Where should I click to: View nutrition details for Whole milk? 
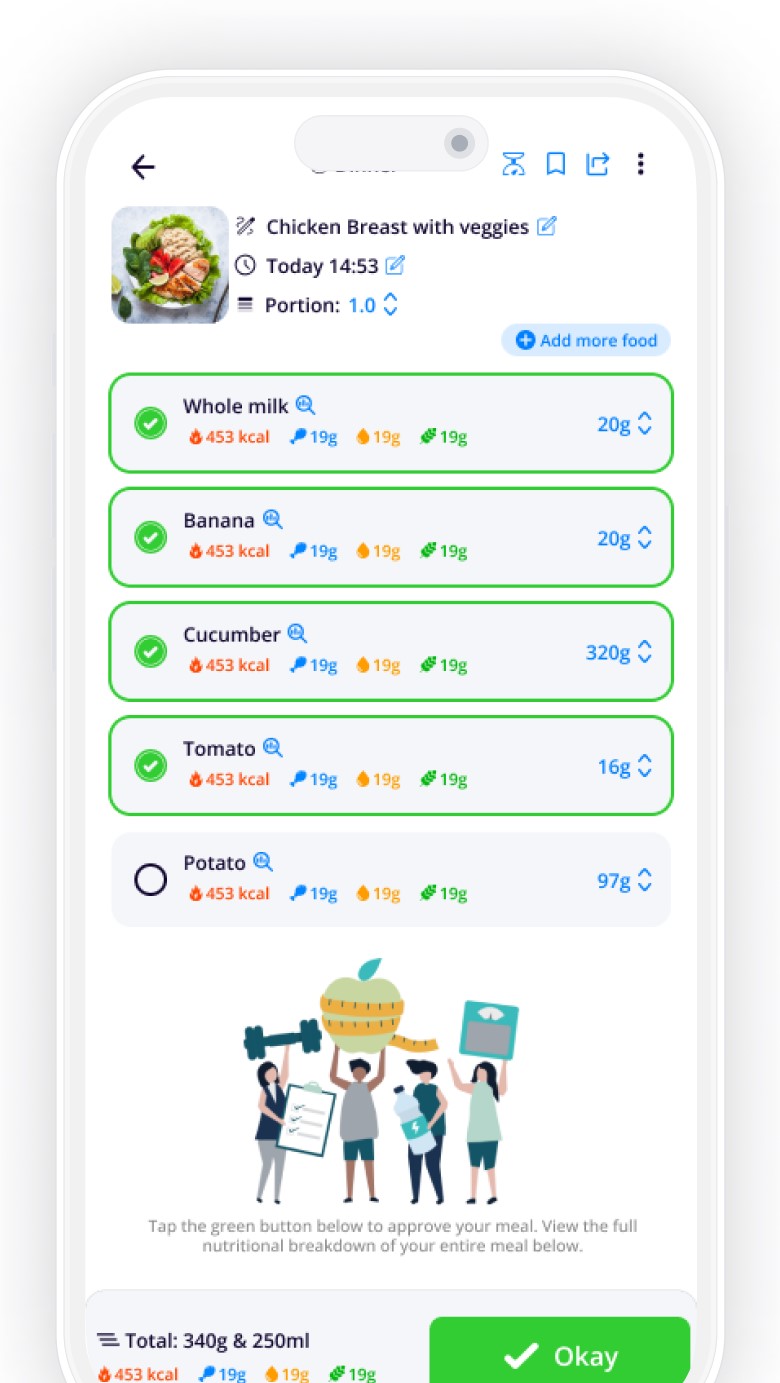305,405
